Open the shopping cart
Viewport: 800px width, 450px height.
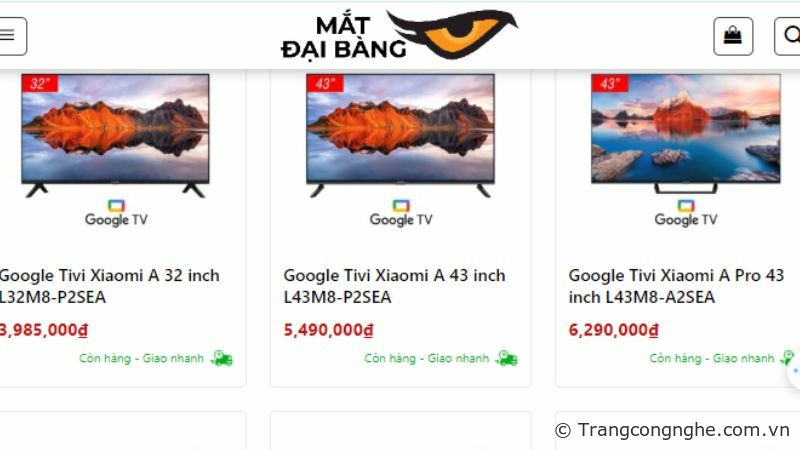733,36
